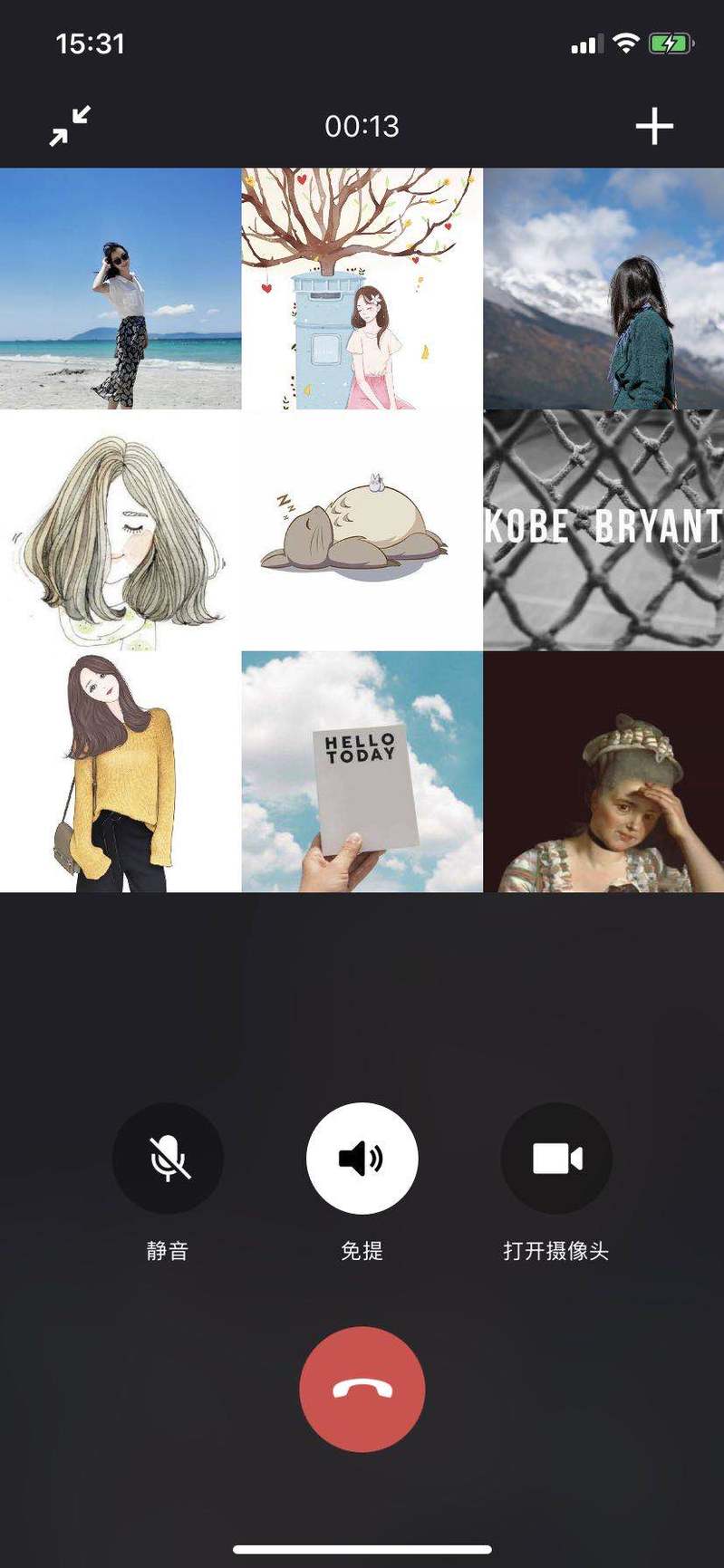Mute the microphone (静音)
This screenshot has height=1568, width=724.
click(x=168, y=1159)
